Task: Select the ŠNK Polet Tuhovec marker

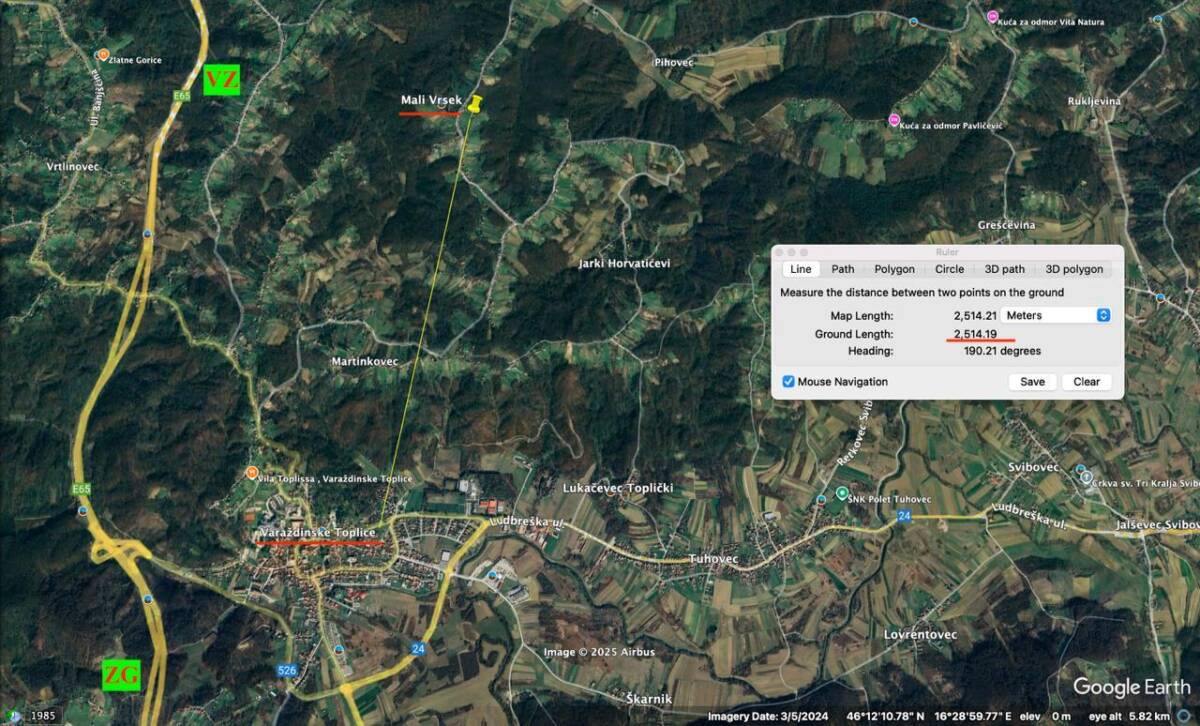Action: (842, 494)
